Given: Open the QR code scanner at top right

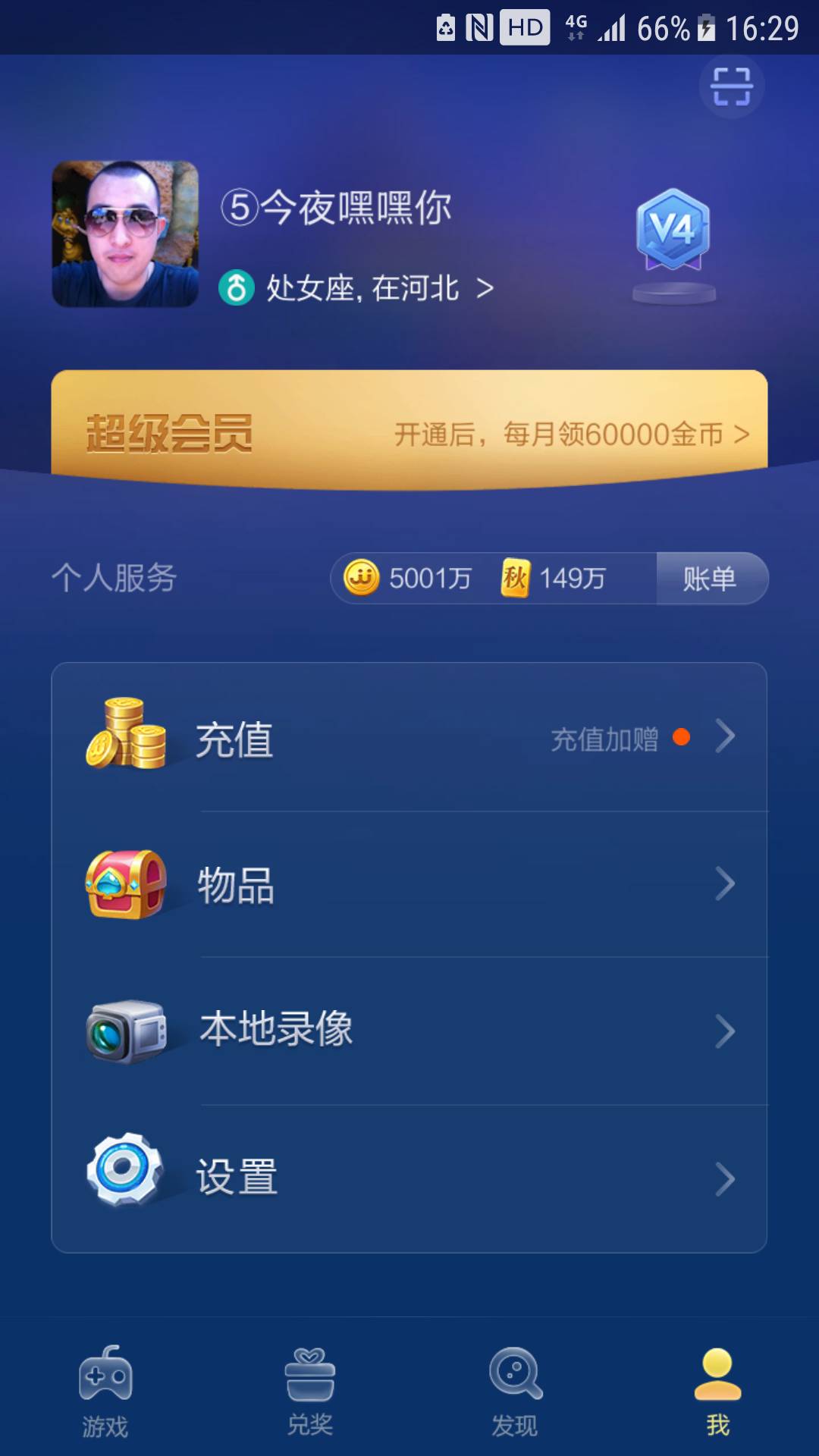Looking at the screenshot, I should point(730,87).
